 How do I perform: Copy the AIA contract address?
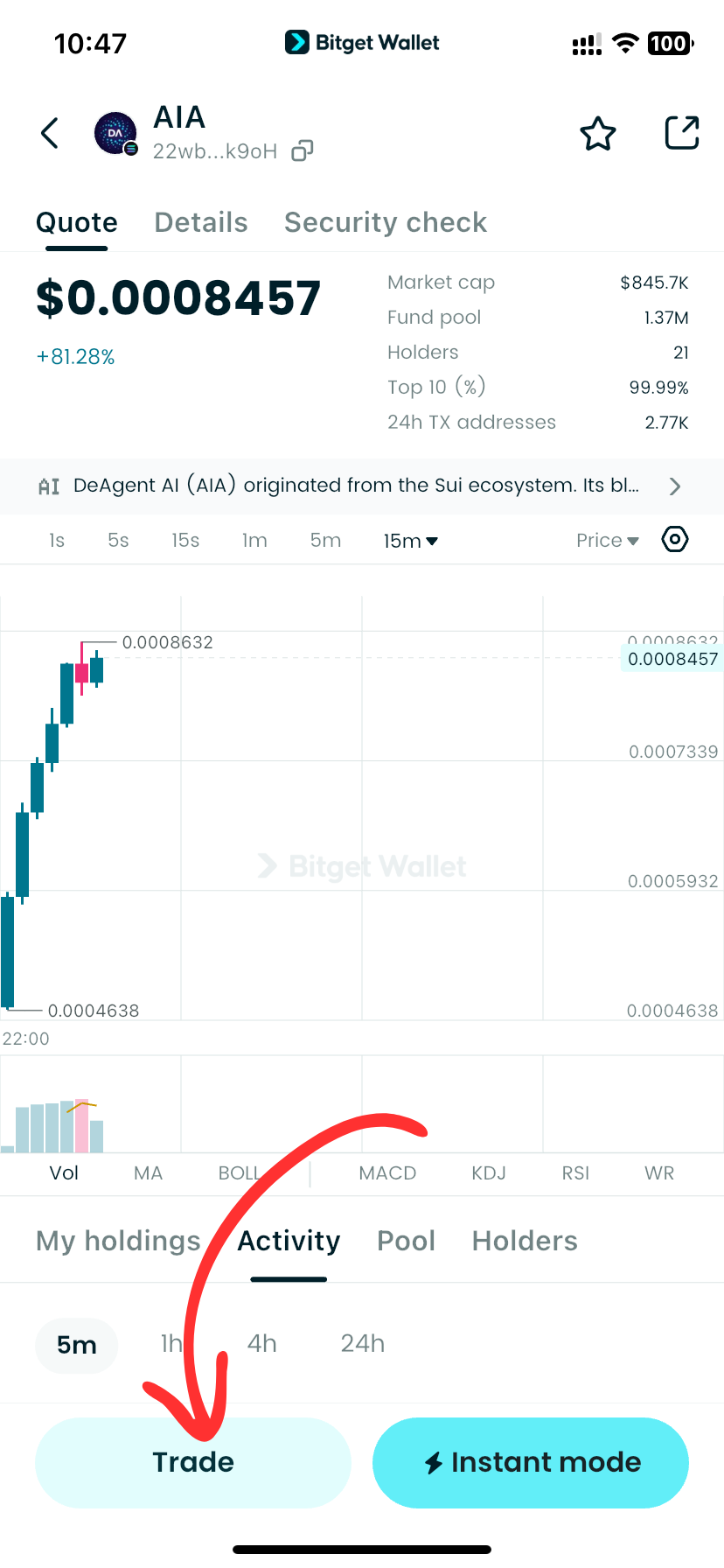302,151
